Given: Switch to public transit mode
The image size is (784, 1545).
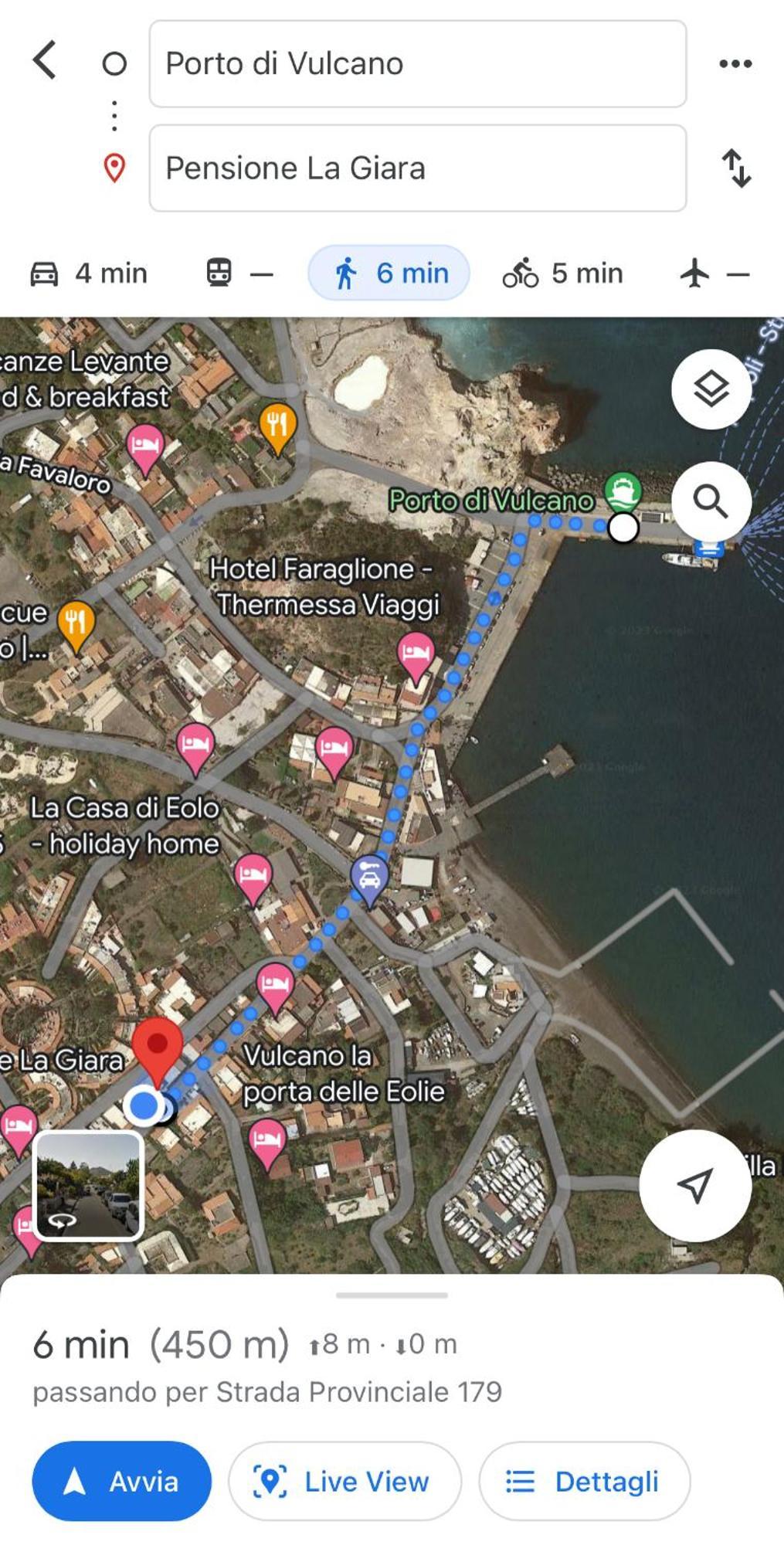Looking at the screenshot, I should tap(239, 273).
